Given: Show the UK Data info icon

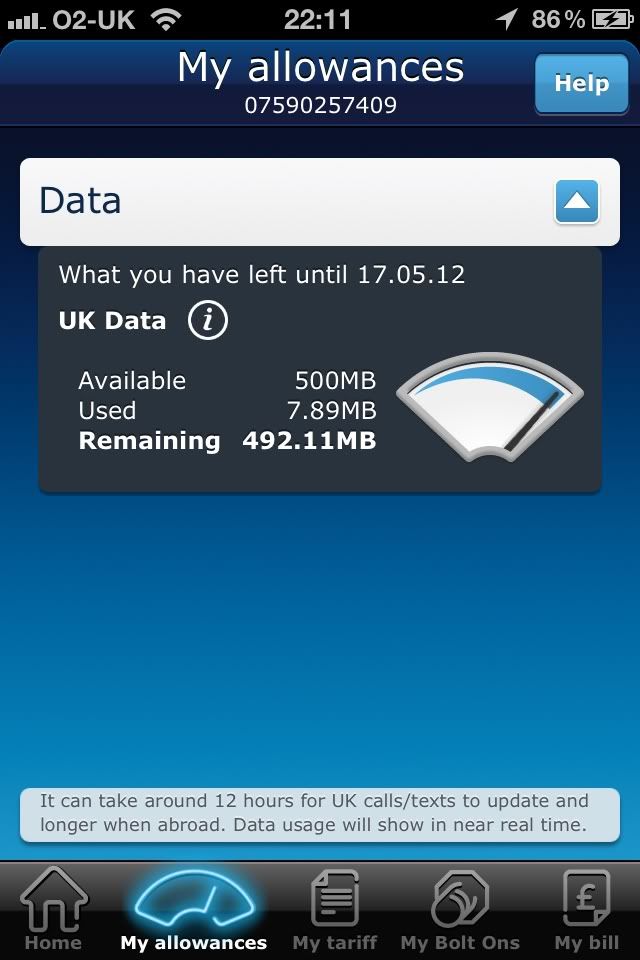Looking at the screenshot, I should tap(208, 321).
